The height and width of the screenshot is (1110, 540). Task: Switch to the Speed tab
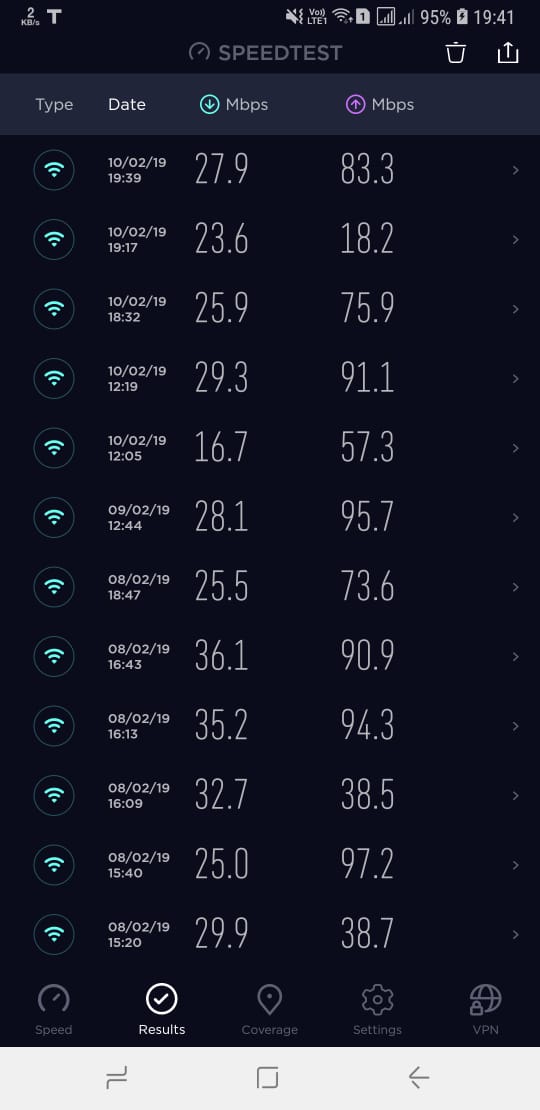[54, 1009]
